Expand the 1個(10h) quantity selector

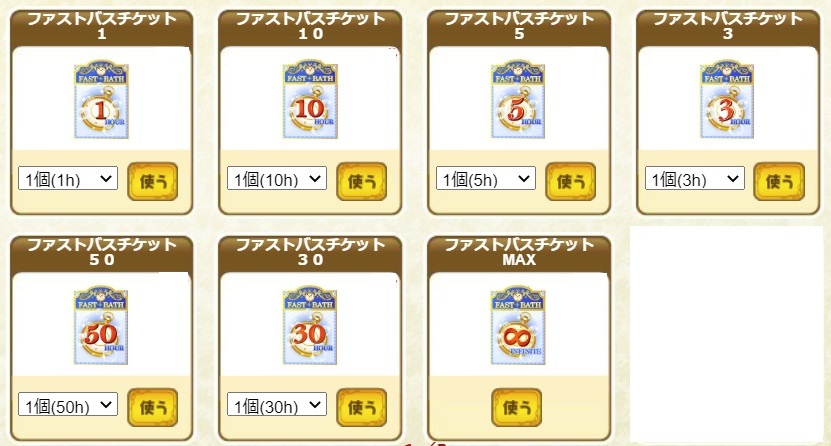[277, 180]
